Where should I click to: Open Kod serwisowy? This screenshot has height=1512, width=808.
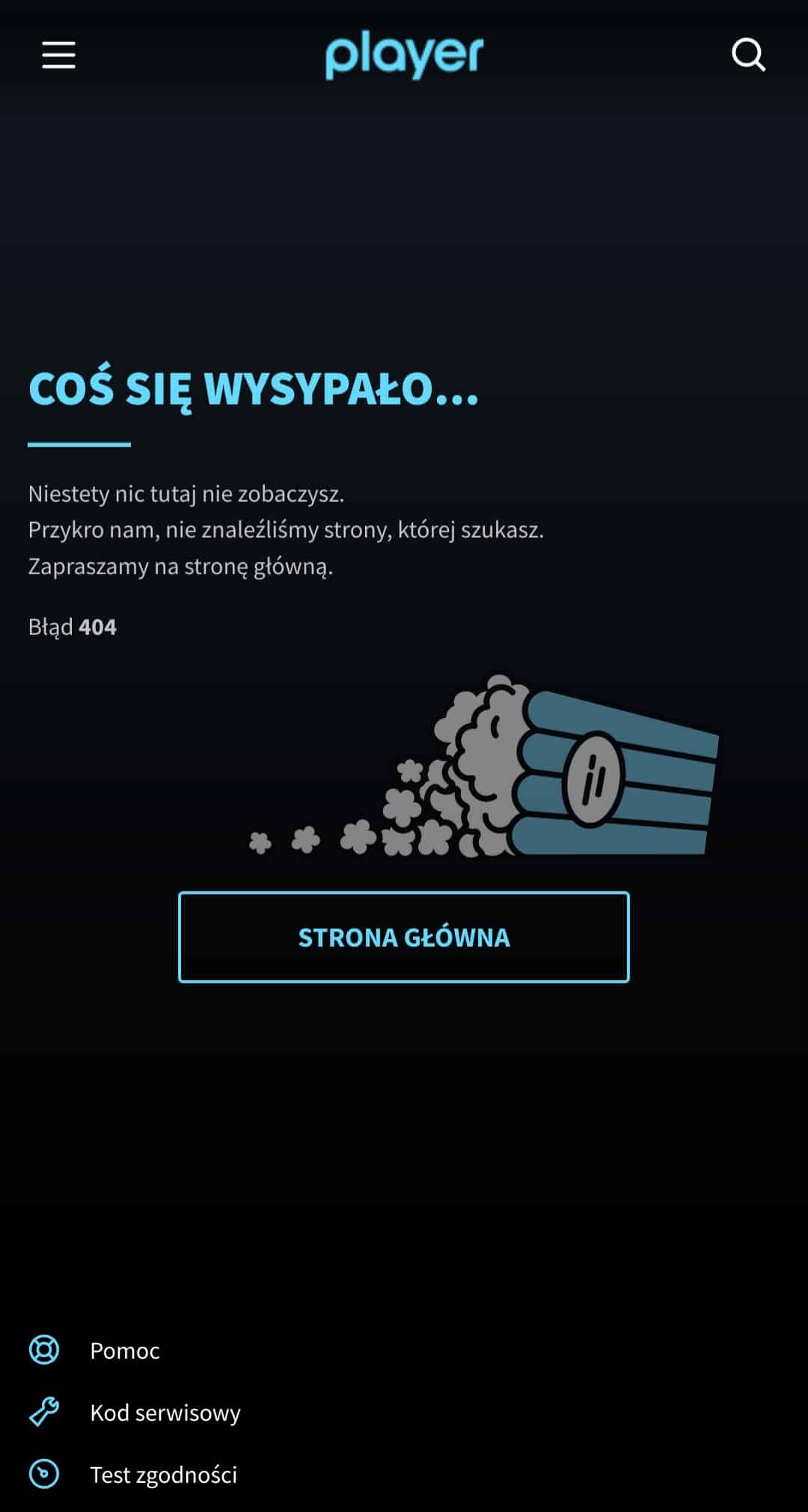(x=135, y=1412)
